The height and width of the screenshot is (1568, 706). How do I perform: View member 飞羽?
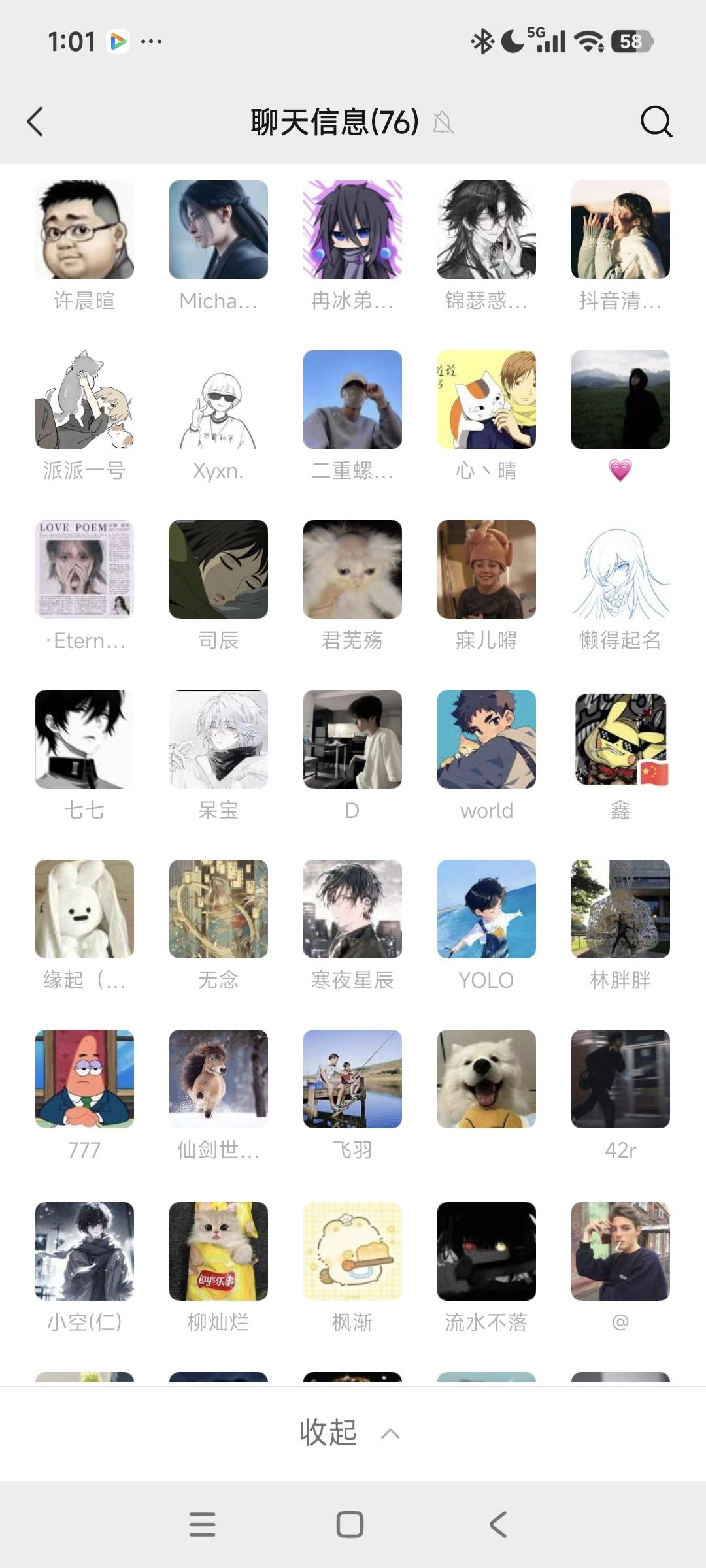(352, 1079)
